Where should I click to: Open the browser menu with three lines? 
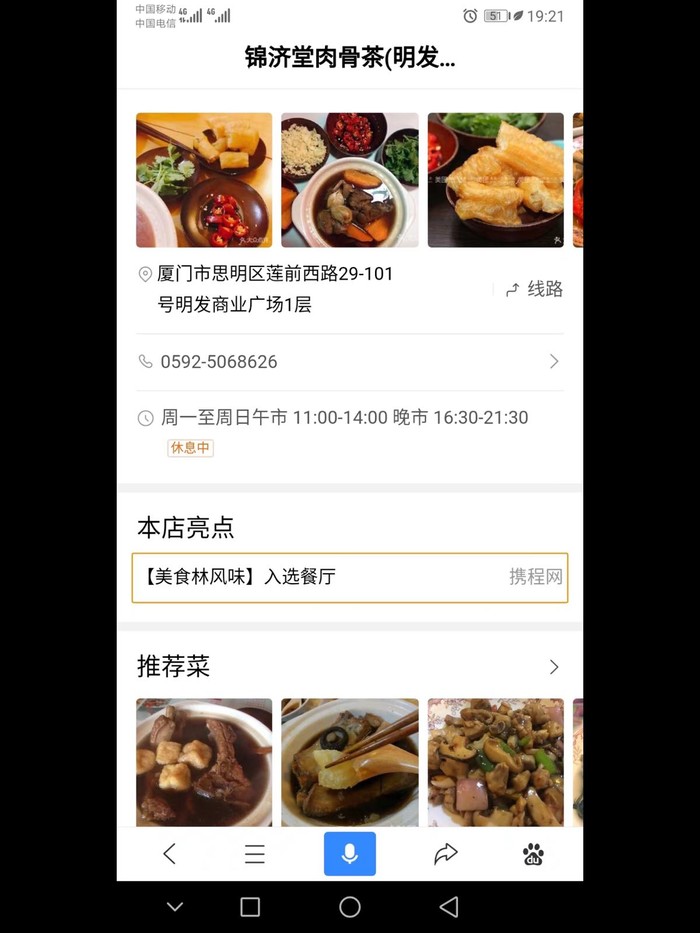[255, 854]
